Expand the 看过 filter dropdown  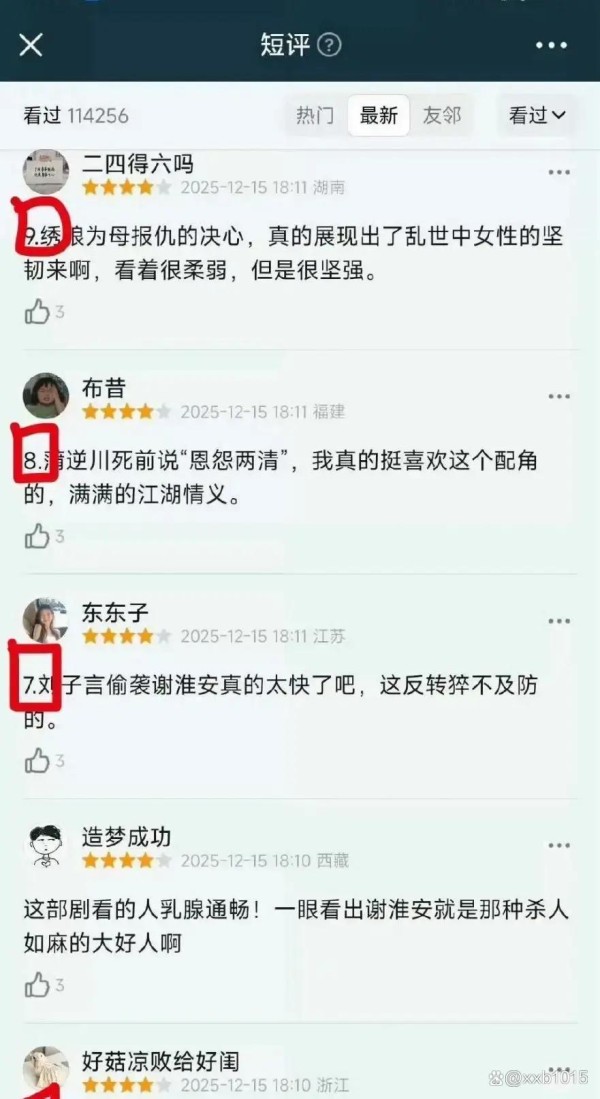[x=537, y=115]
